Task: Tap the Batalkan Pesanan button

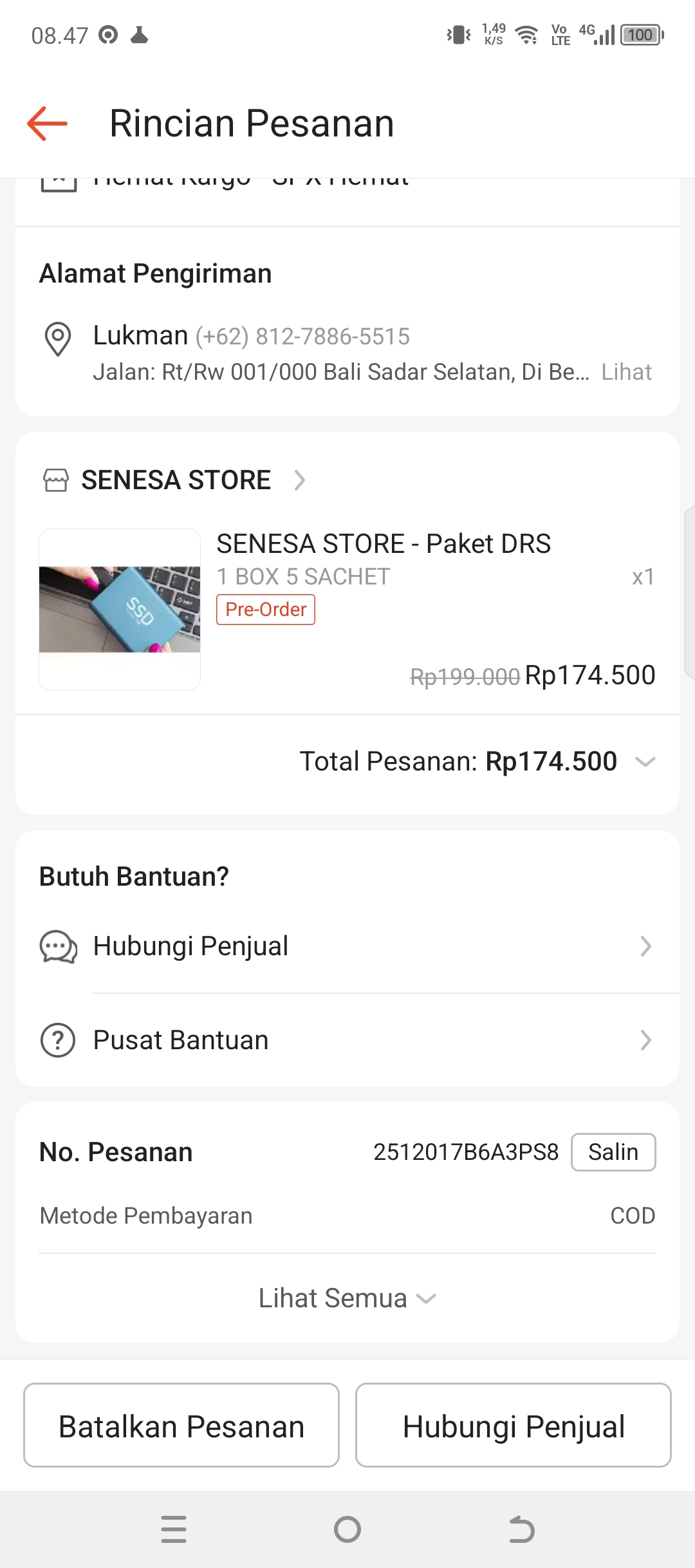Action: [181, 1425]
